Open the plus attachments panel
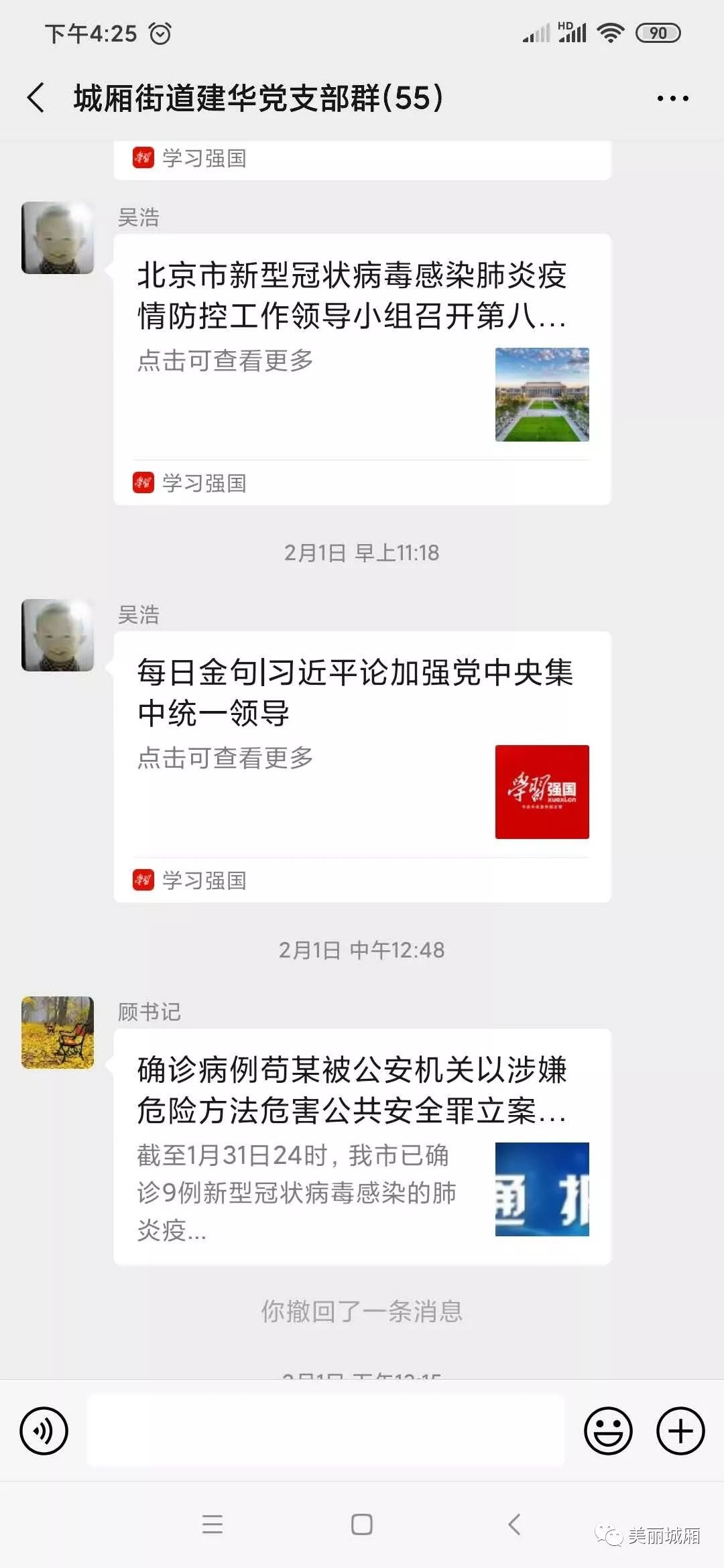Image resolution: width=724 pixels, height=1568 pixels. 680,1431
